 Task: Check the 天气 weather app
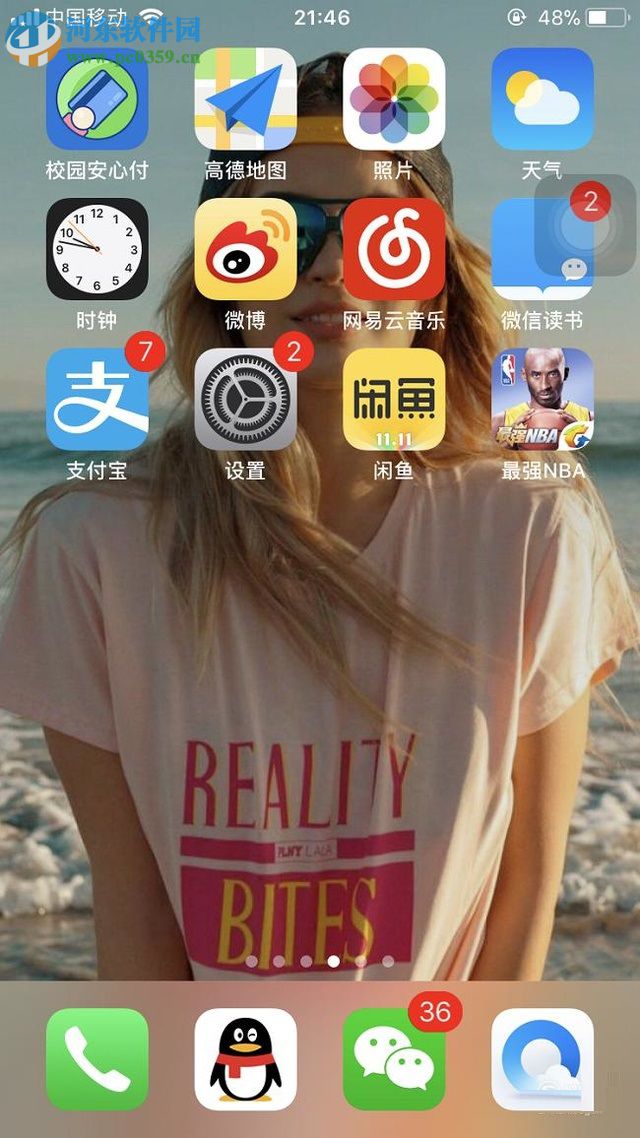point(542,100)
